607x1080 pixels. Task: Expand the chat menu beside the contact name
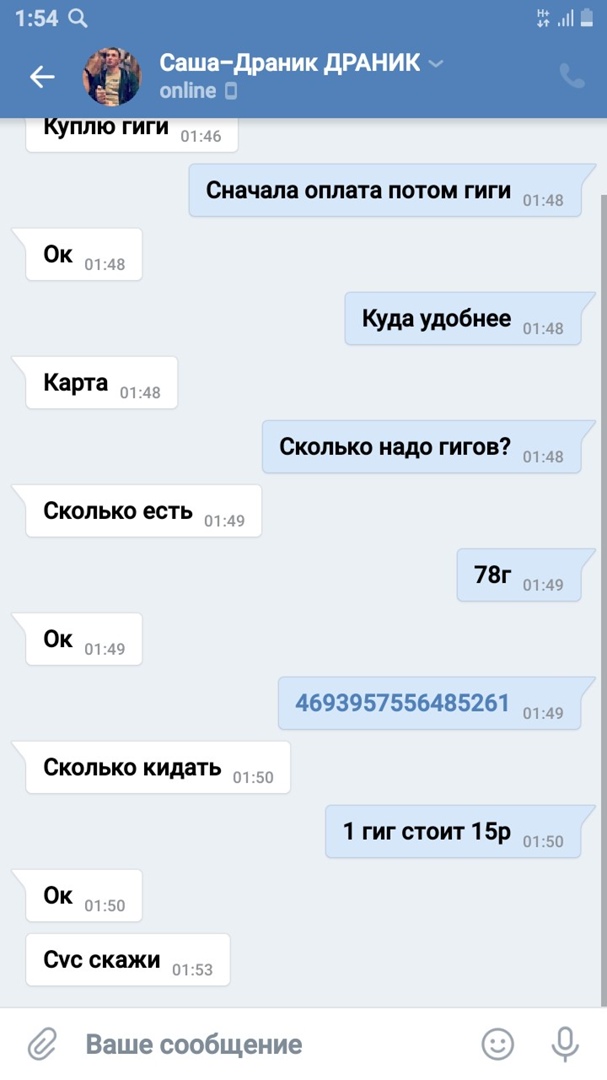pyautogui.click(x=436, y=64)
